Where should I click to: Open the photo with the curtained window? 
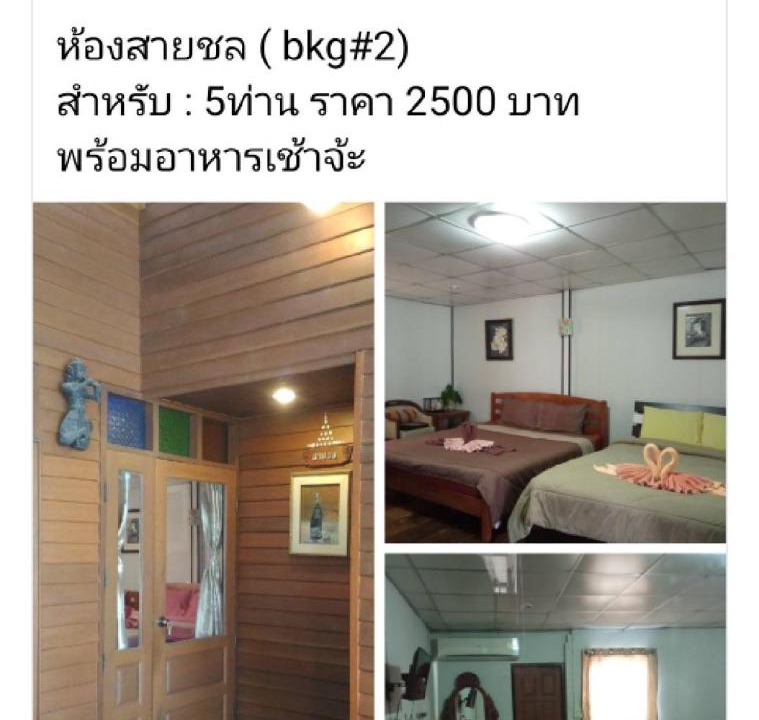(555, 637)
